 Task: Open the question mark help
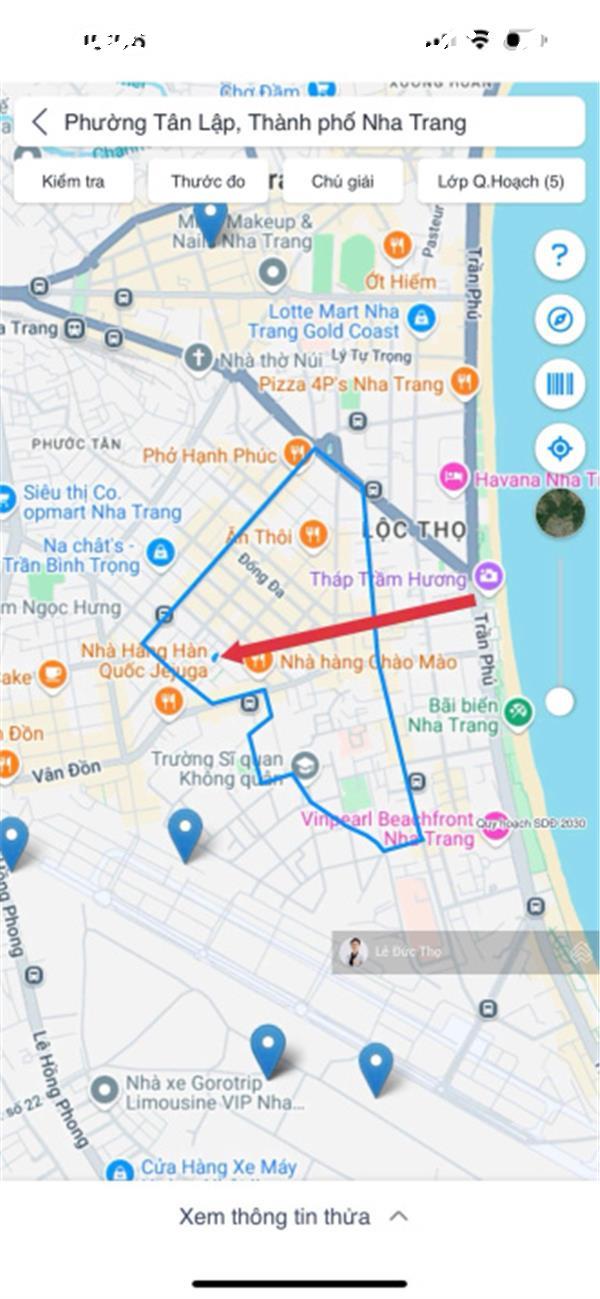[560, 255]
